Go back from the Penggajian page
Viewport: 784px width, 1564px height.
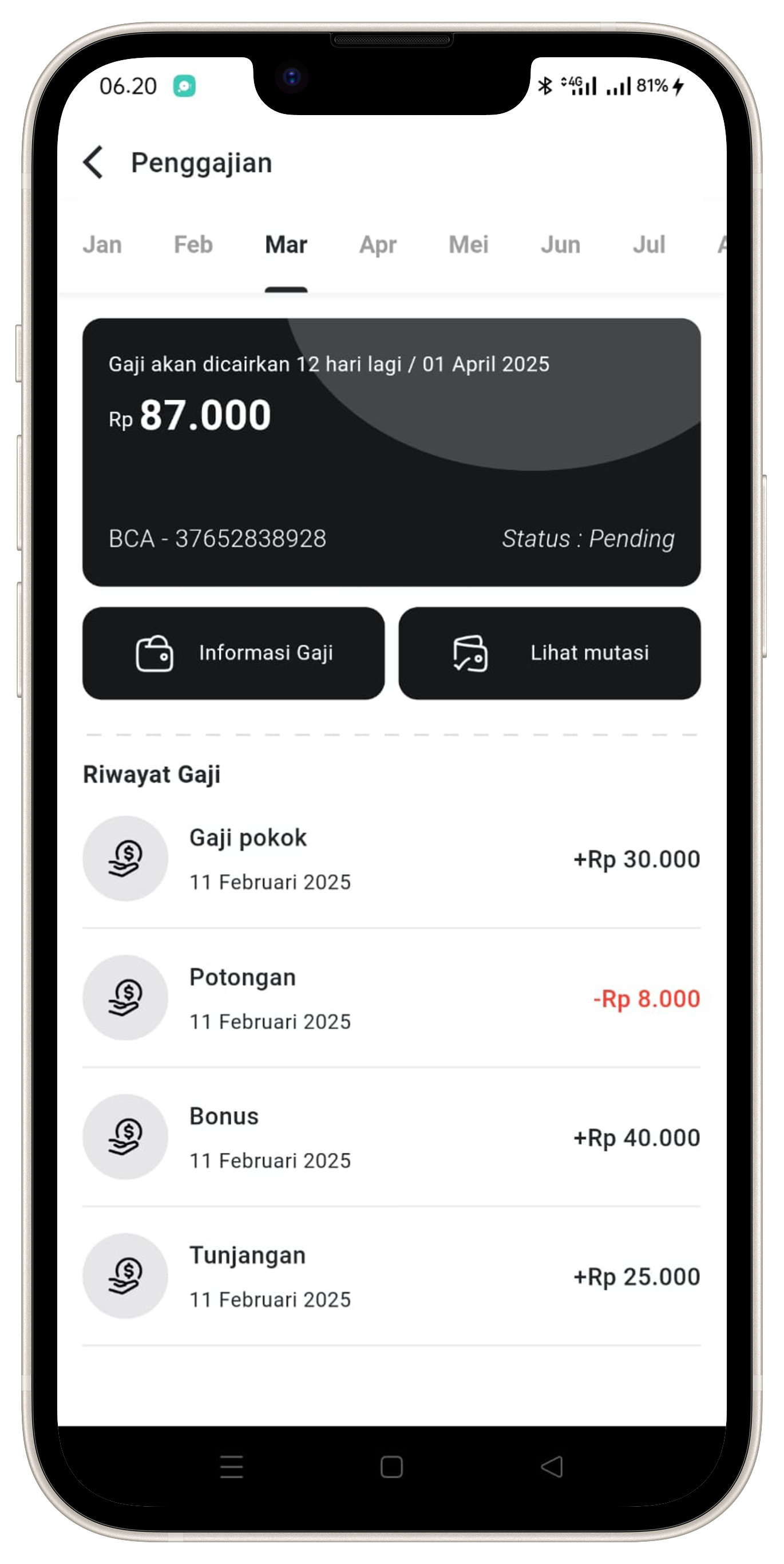coord(93,163)
